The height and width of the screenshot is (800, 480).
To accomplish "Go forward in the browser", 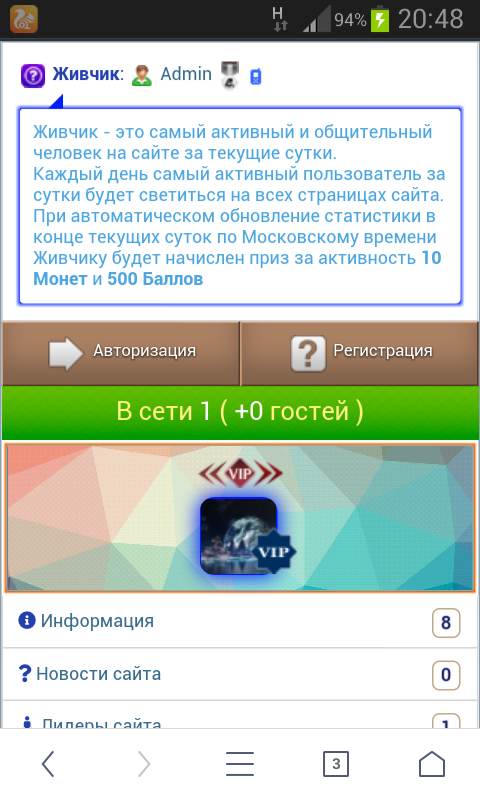I will coord(144,764).
